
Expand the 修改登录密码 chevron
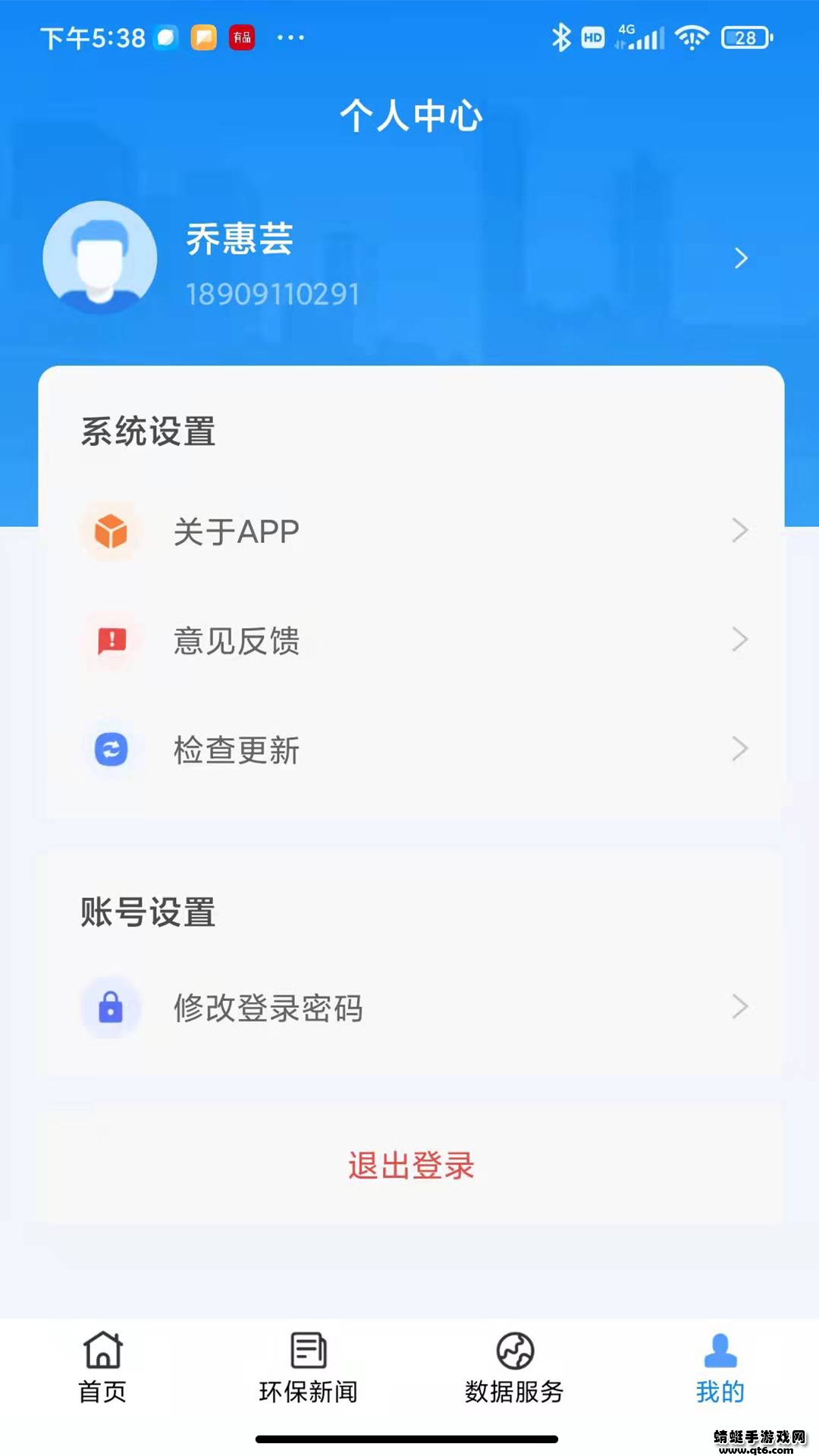tap(739, 1007)
